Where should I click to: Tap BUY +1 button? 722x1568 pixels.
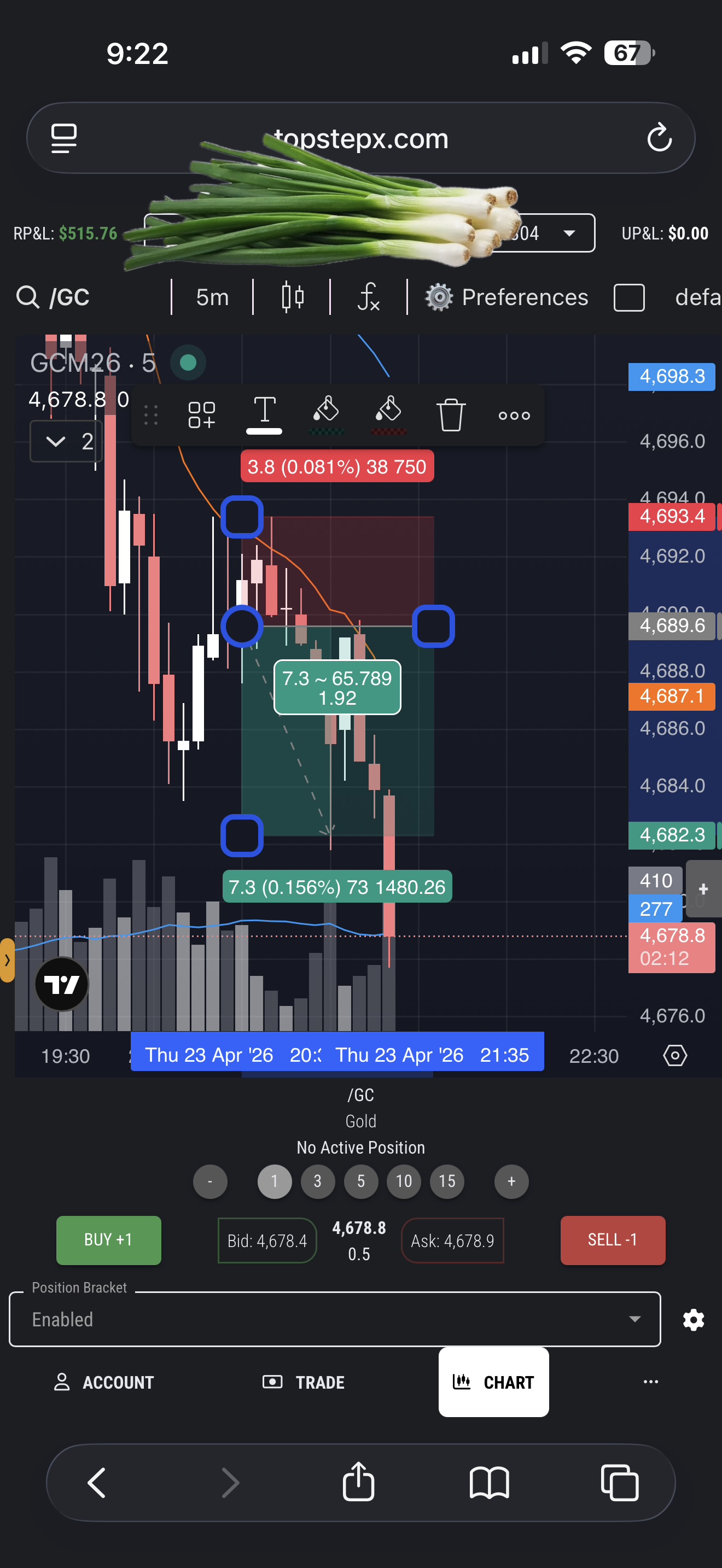[108, 1240]
